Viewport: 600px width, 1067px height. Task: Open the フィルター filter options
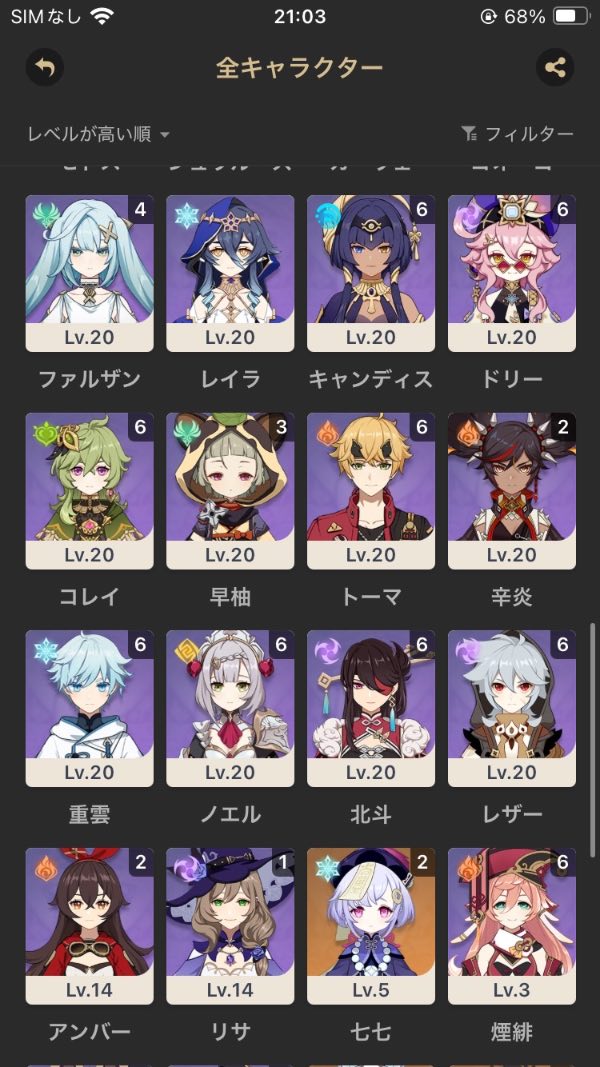[517, 134]
